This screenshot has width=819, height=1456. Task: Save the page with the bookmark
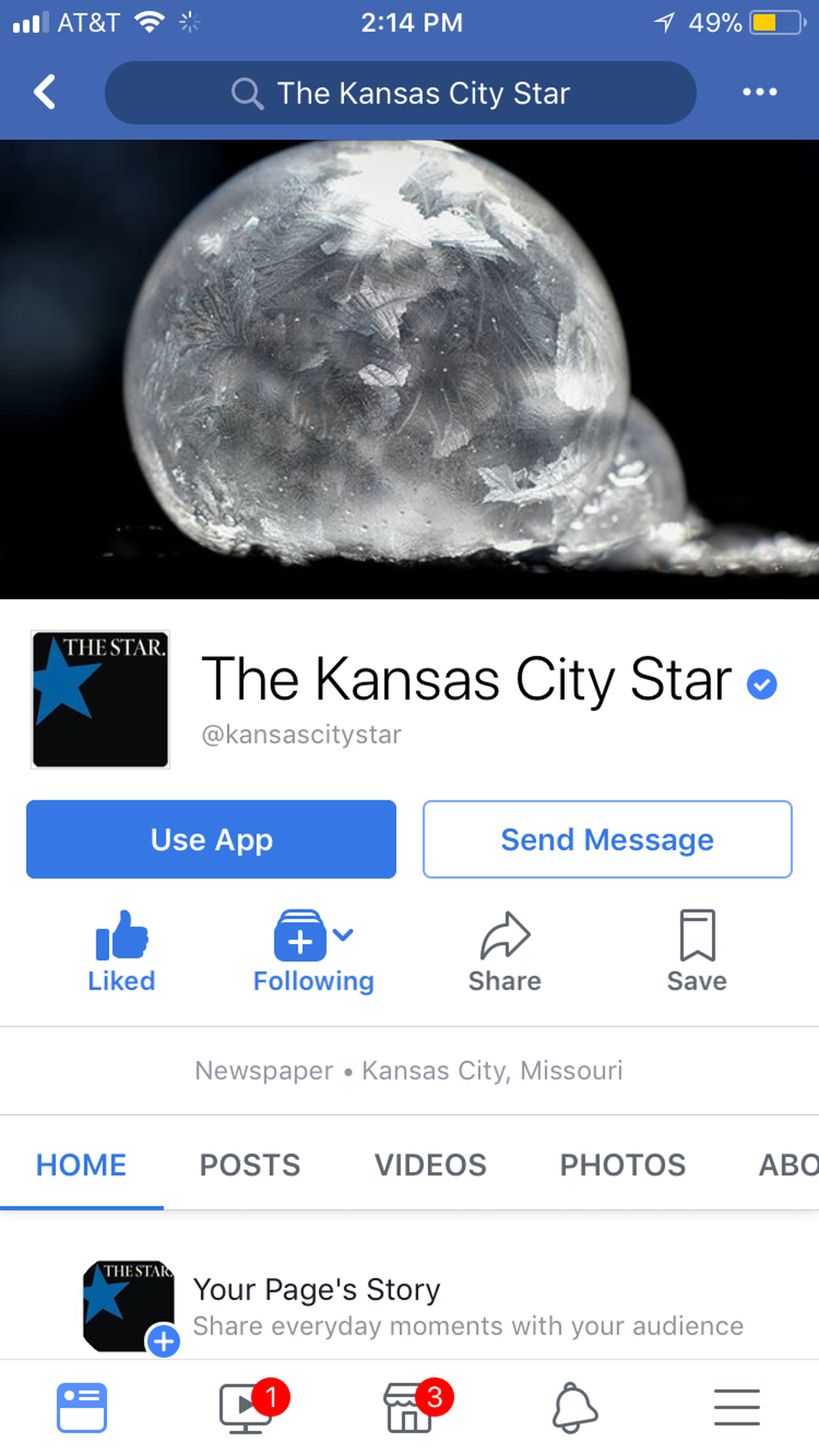[697, 951]
